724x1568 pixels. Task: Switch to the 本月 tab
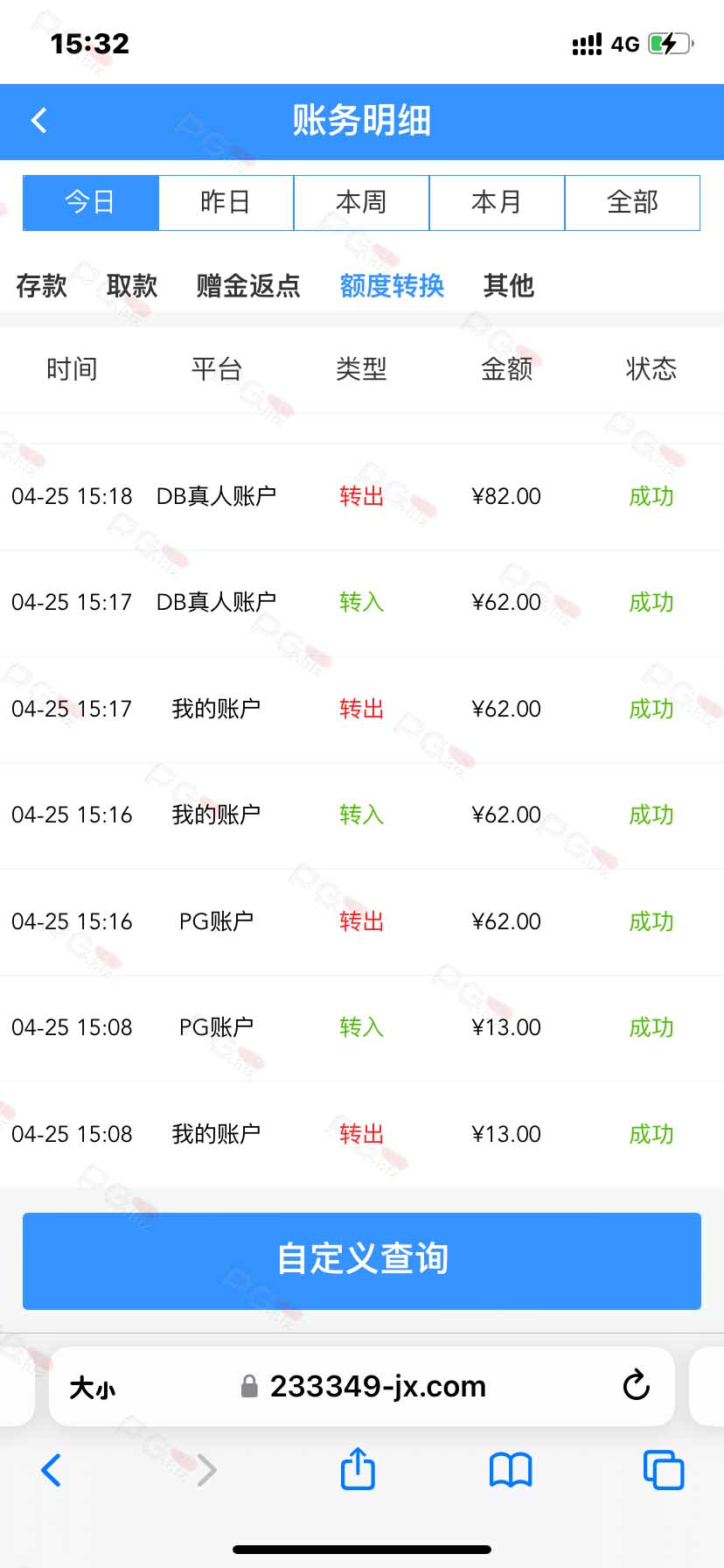[x=497, y=203]
